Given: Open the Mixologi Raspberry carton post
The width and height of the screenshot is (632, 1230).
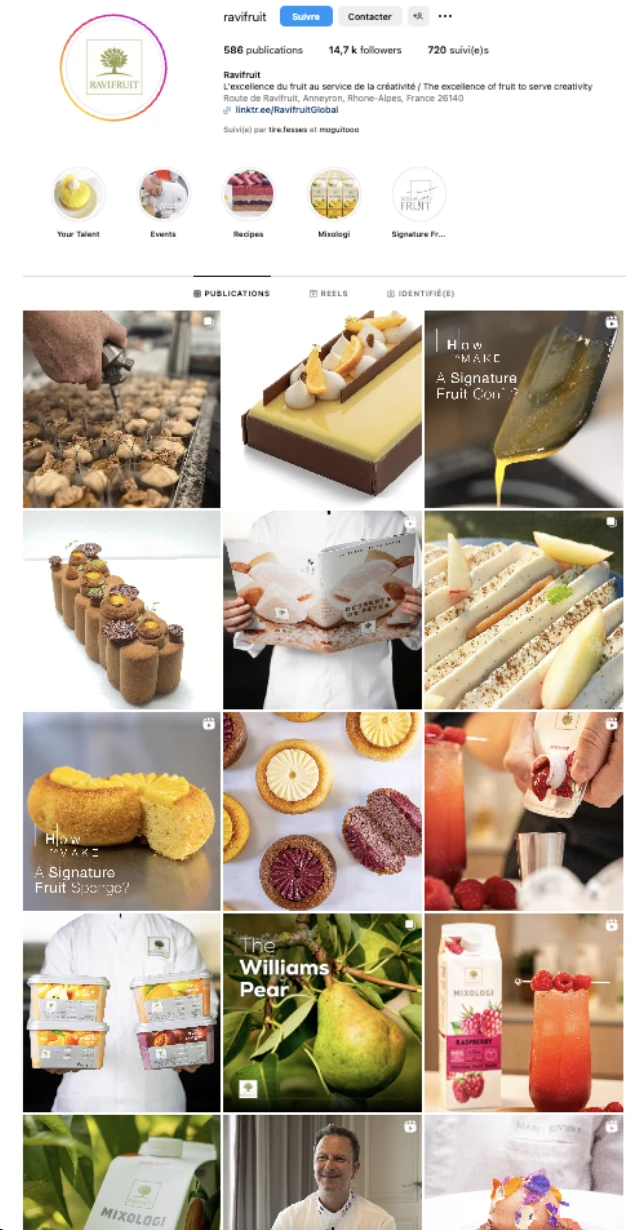Looking at the screenshot, I should pyautogui.click(x=524, y=1012).
